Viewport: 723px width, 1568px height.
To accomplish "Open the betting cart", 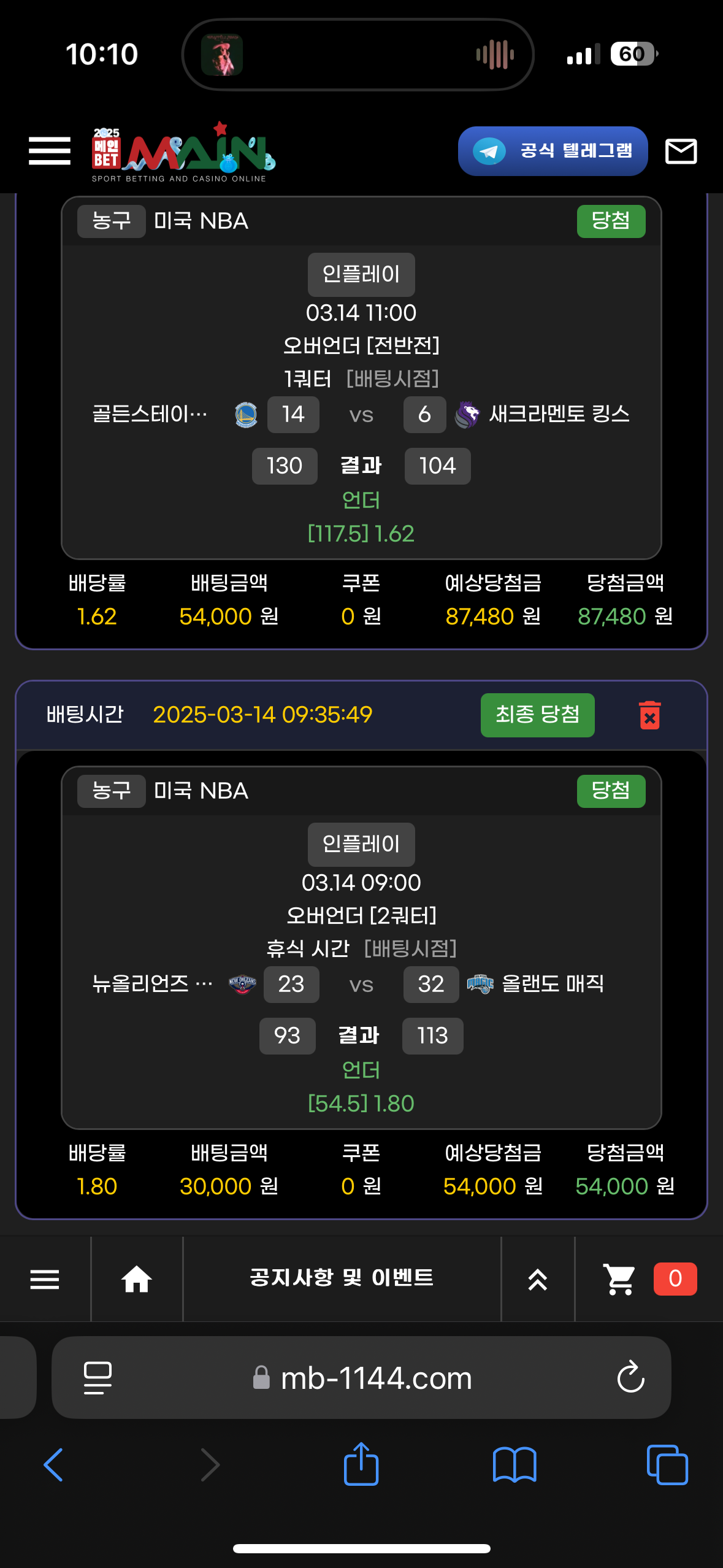I will (619, 1279).
